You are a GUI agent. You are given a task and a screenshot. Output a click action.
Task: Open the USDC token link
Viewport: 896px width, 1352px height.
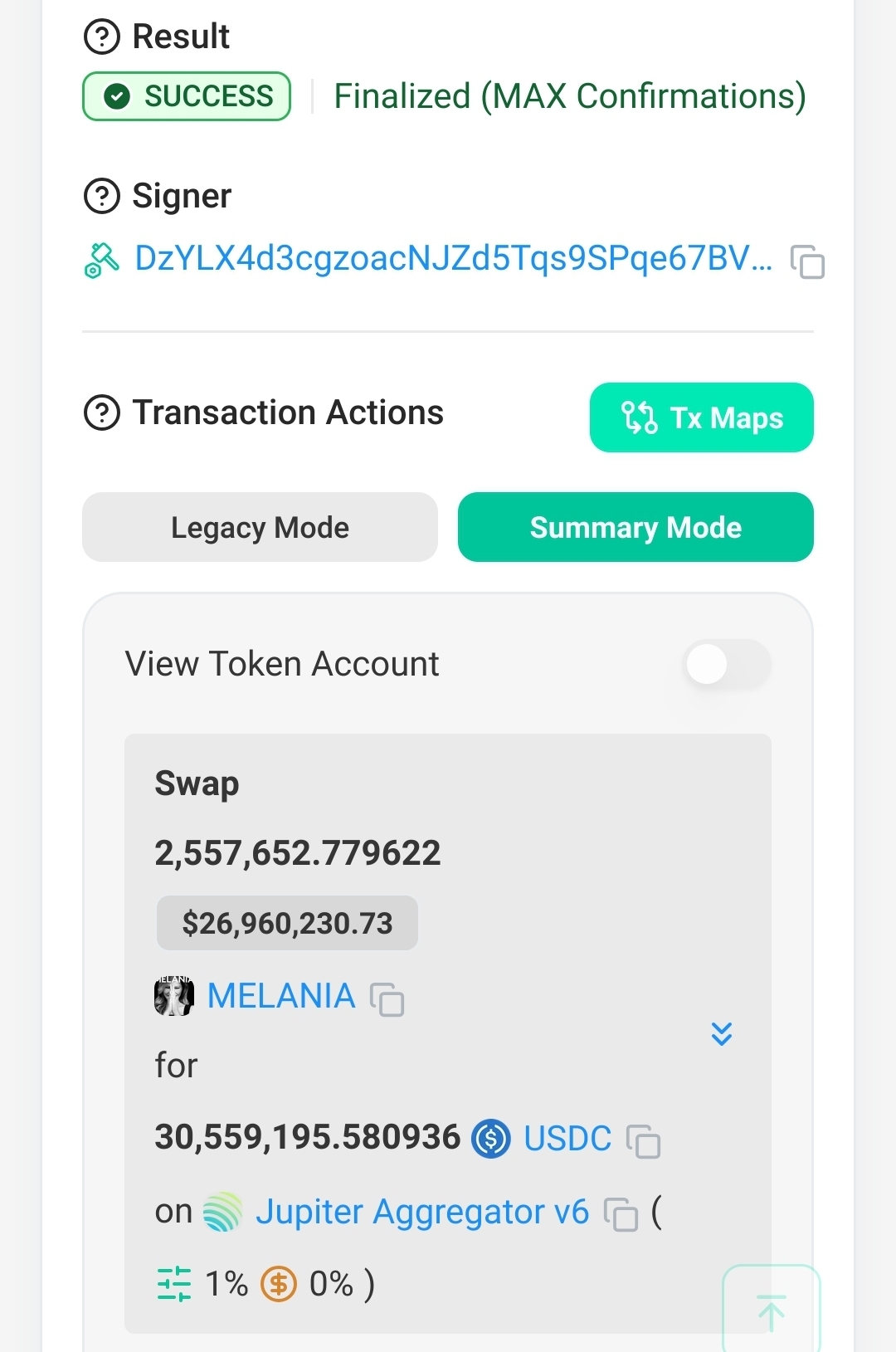[x=567, y=1139]
